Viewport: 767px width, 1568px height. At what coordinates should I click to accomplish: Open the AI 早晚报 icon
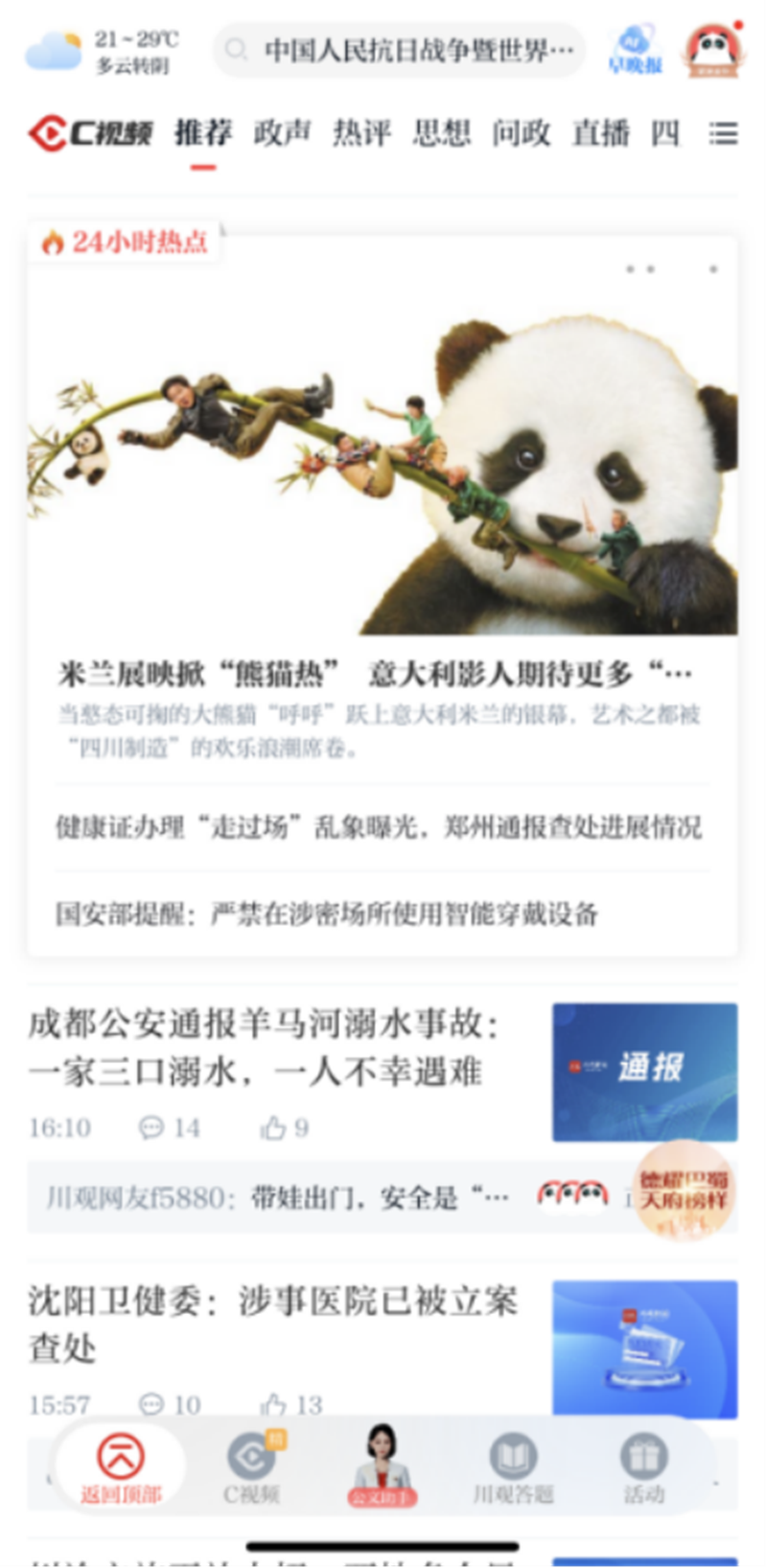click(x=635, y=50)
